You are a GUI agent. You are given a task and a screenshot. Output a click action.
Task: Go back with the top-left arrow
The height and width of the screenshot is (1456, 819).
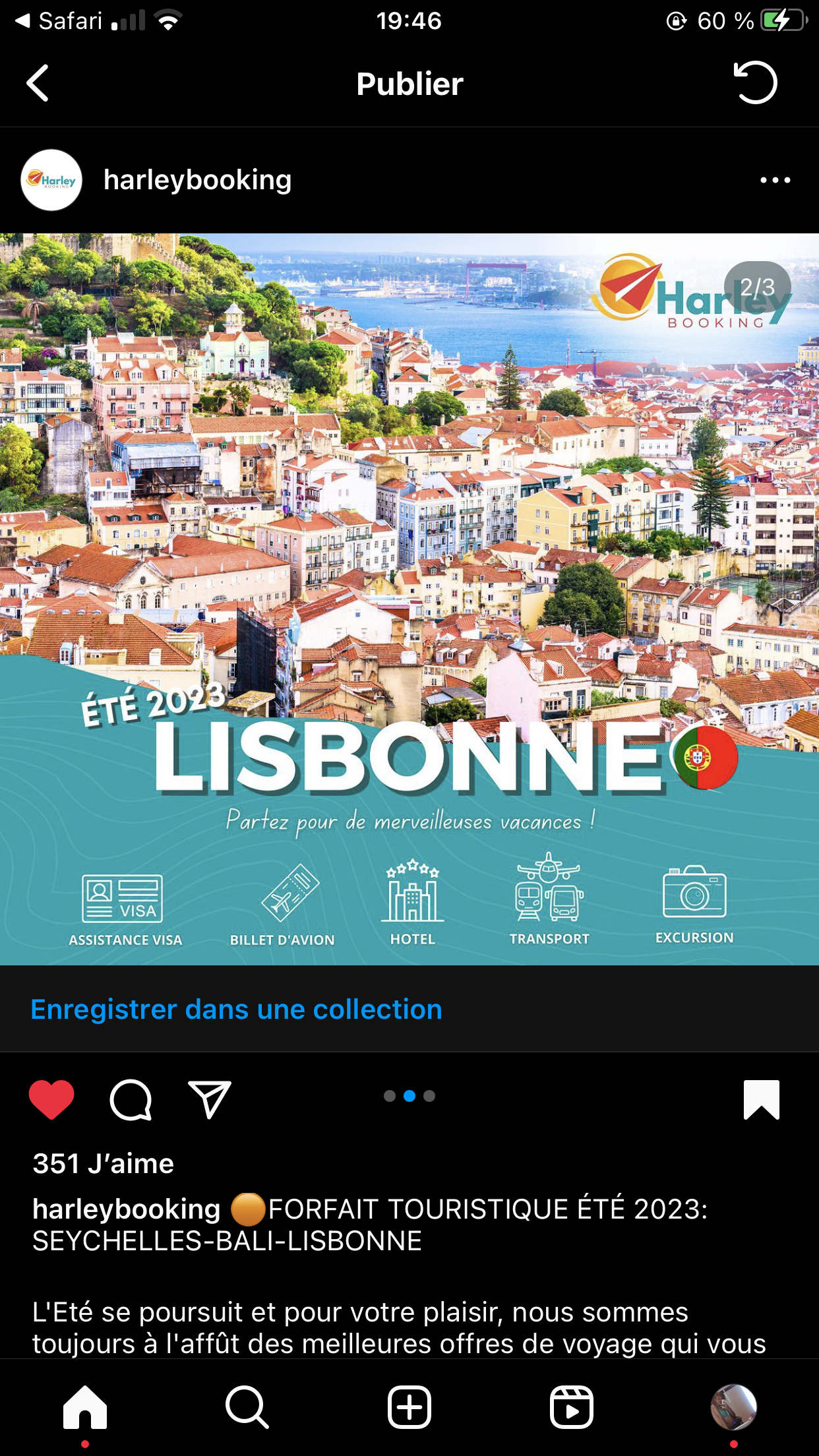pos(38,83)
